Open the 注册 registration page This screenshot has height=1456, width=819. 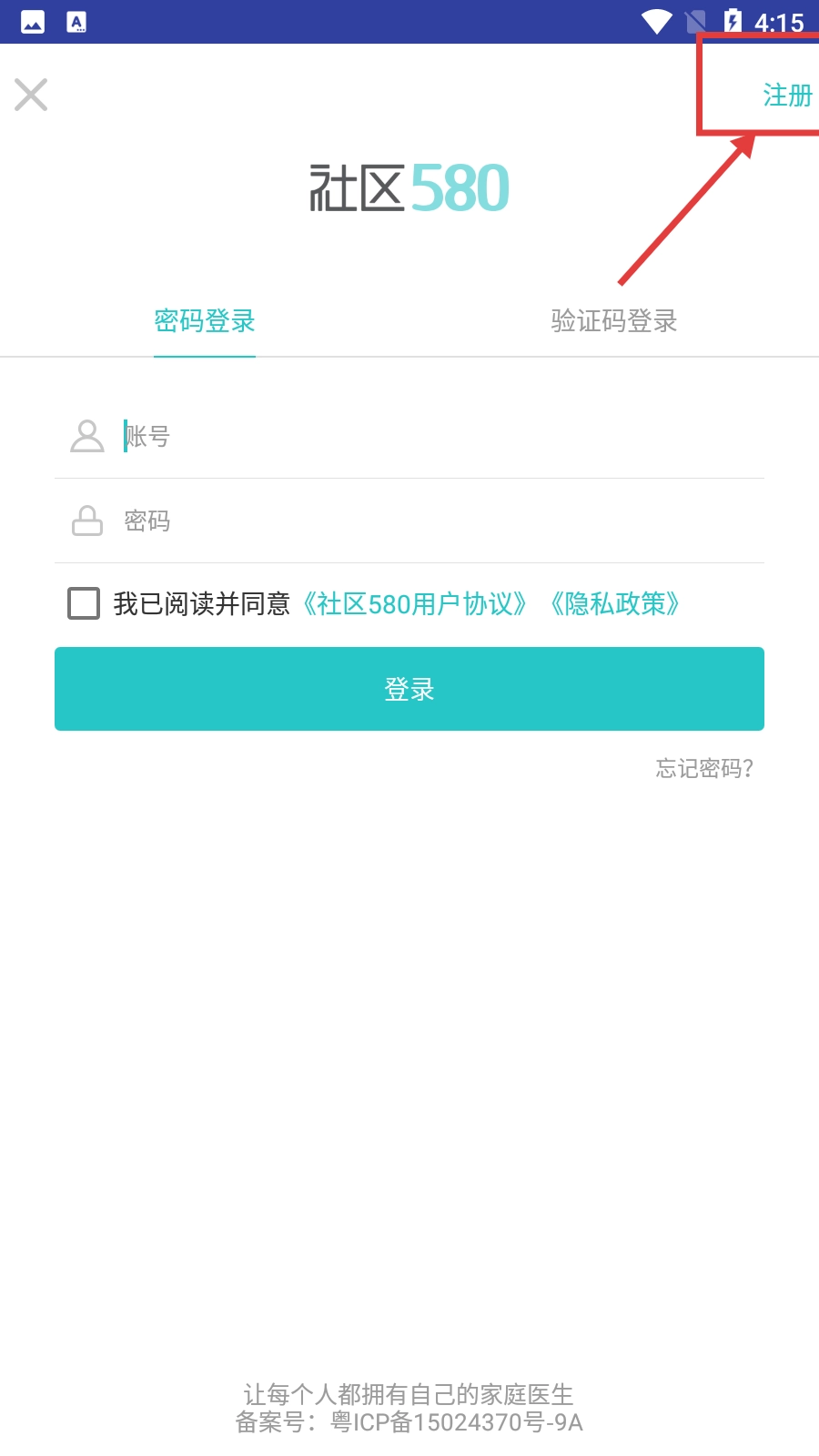(x=786, y=95)
